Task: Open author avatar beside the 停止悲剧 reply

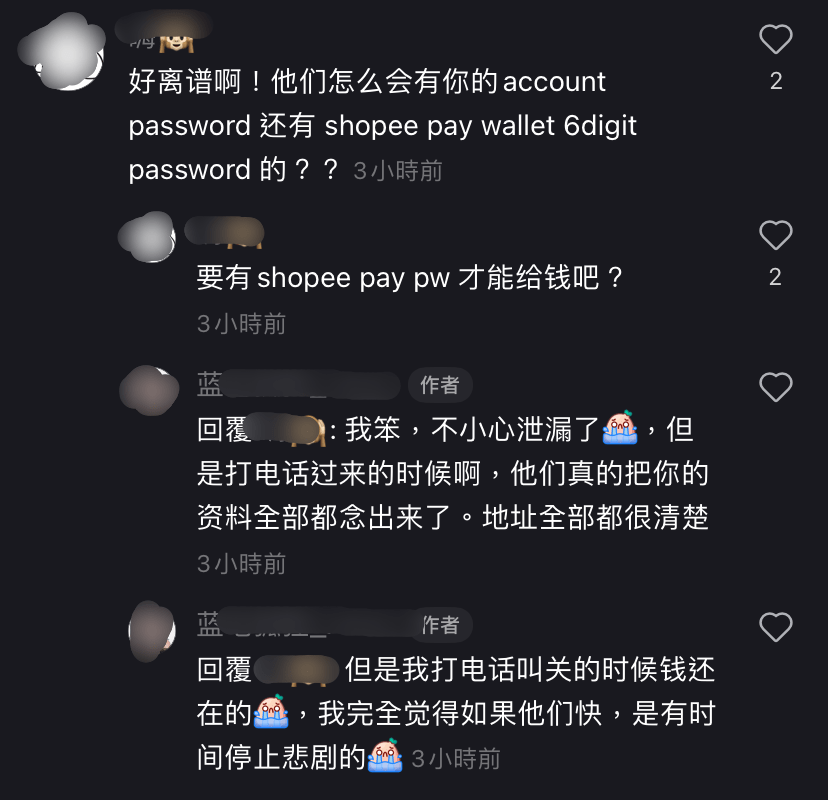Action: (152, 630)
